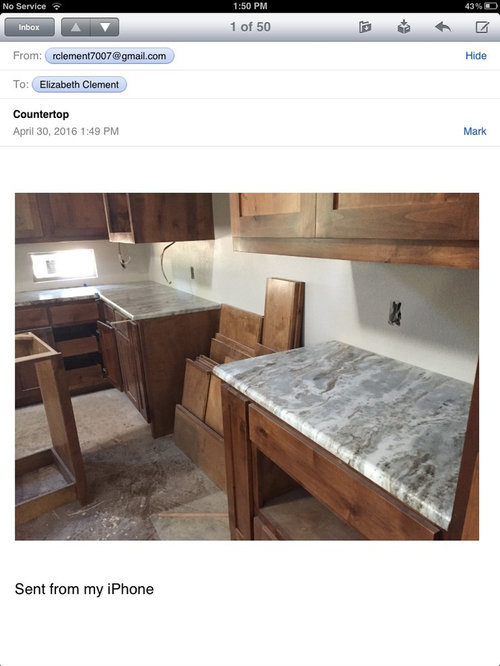
Task: Tap sender rclement7007@gmail.com
Action: (110, 56)
